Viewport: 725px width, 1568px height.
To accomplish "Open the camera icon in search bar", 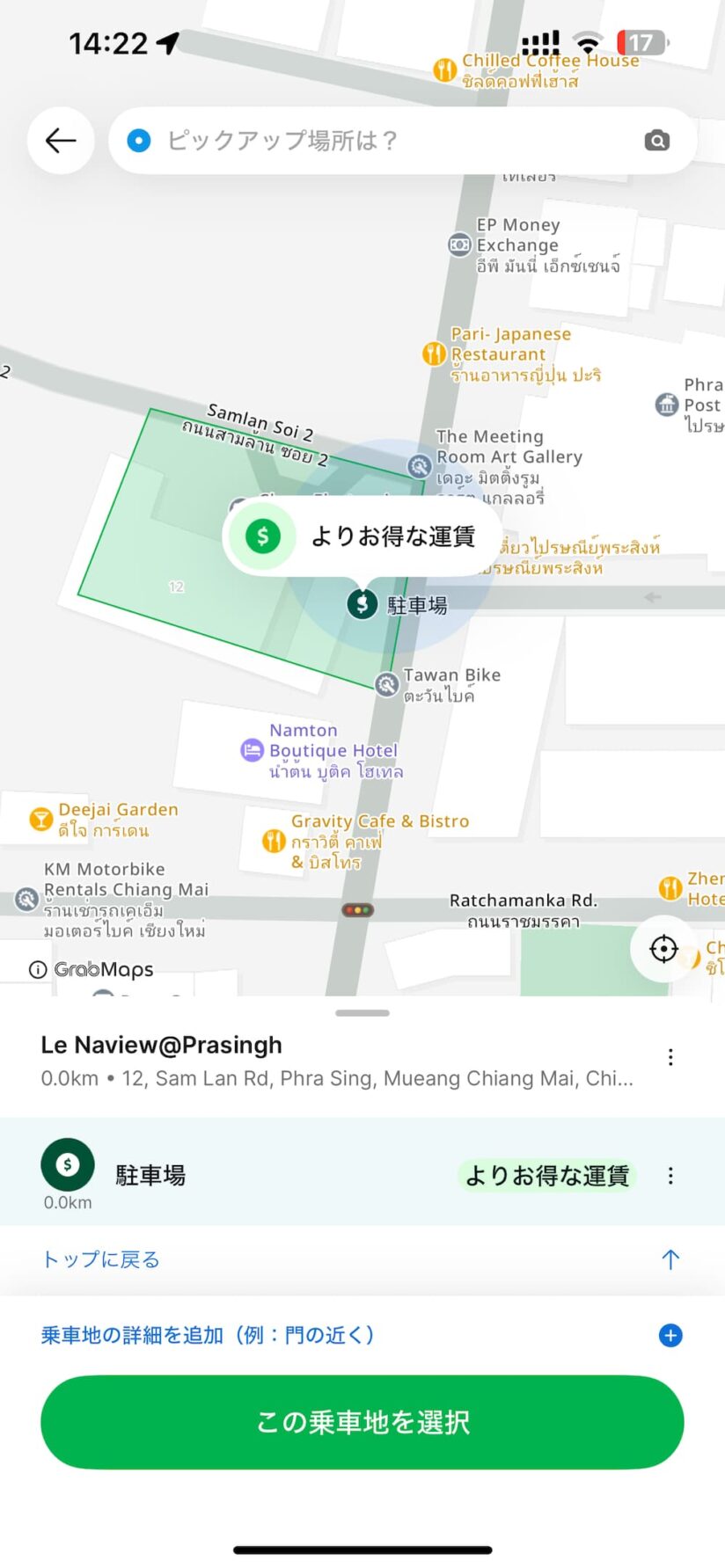I will pos(656,141).
